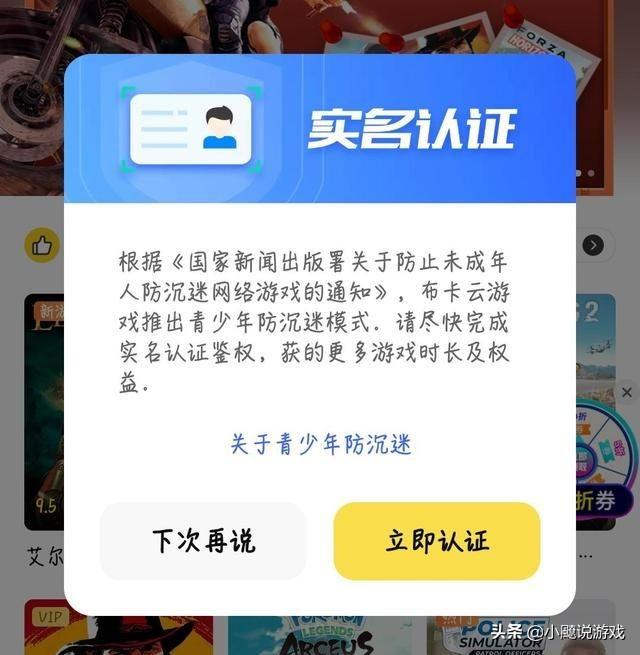Choose 下次再说 to postpone verification
Screen dimensions: 640x655
[203, 541]
